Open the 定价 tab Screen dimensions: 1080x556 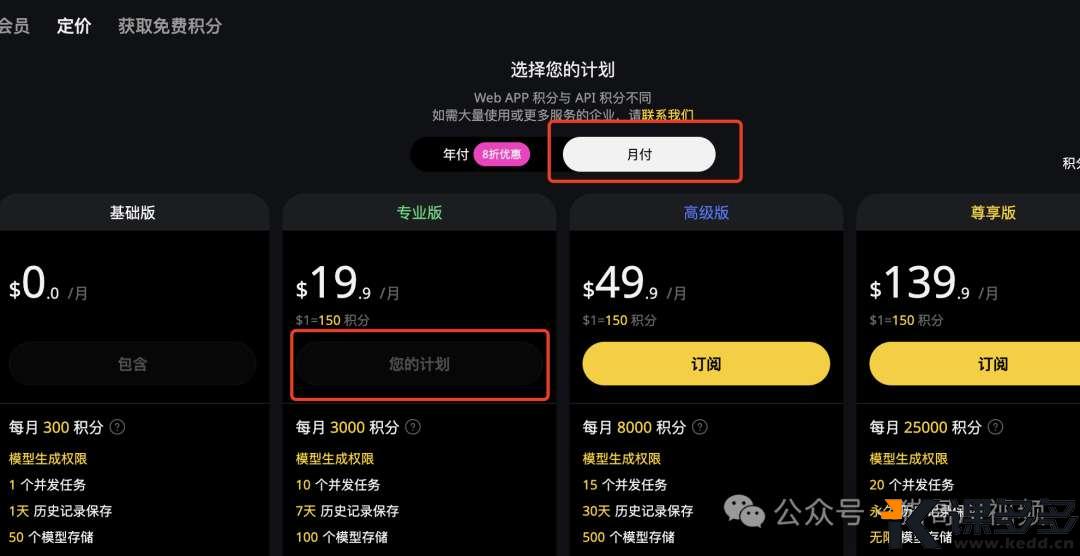pyautogui.click(x=74, y=26)
